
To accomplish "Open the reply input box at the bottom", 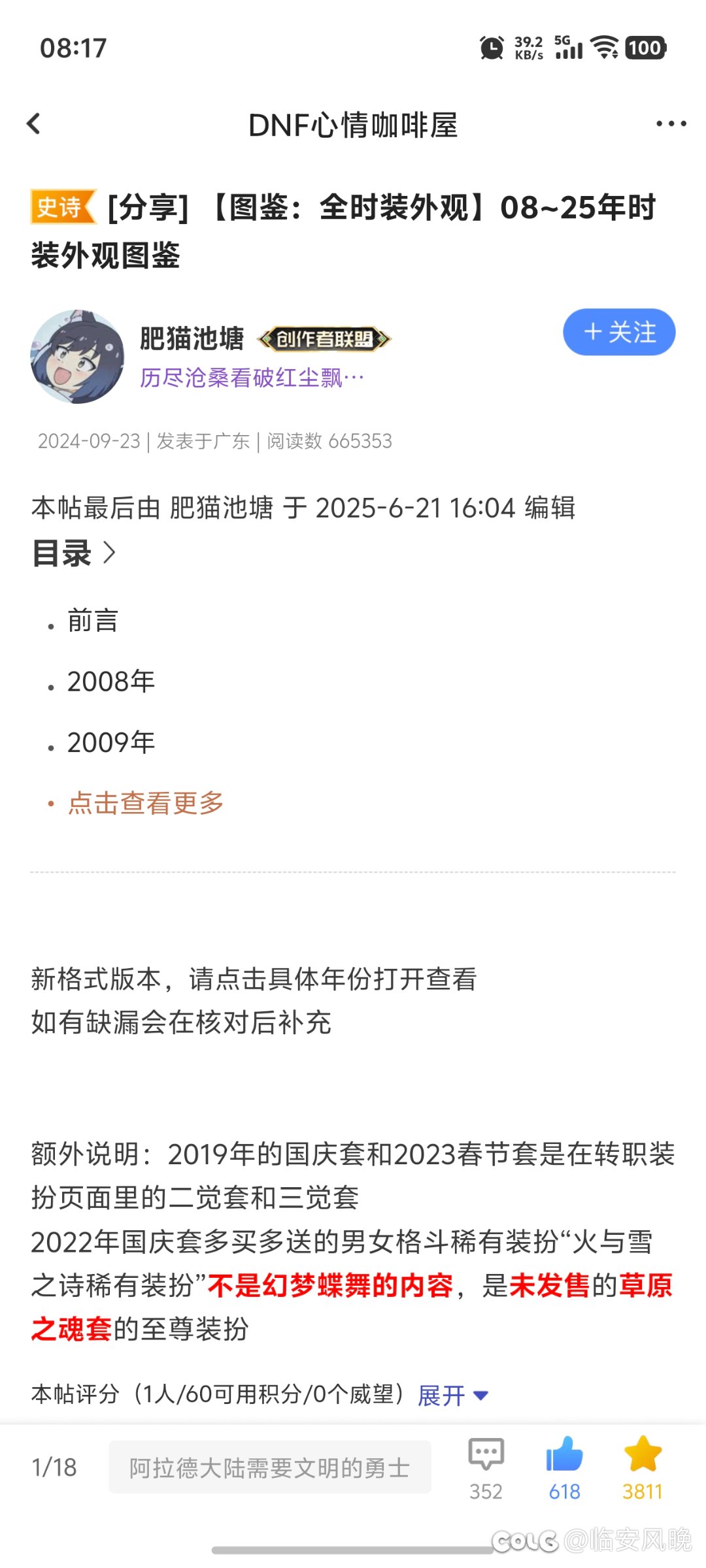I will click(x=269, y=1467).
